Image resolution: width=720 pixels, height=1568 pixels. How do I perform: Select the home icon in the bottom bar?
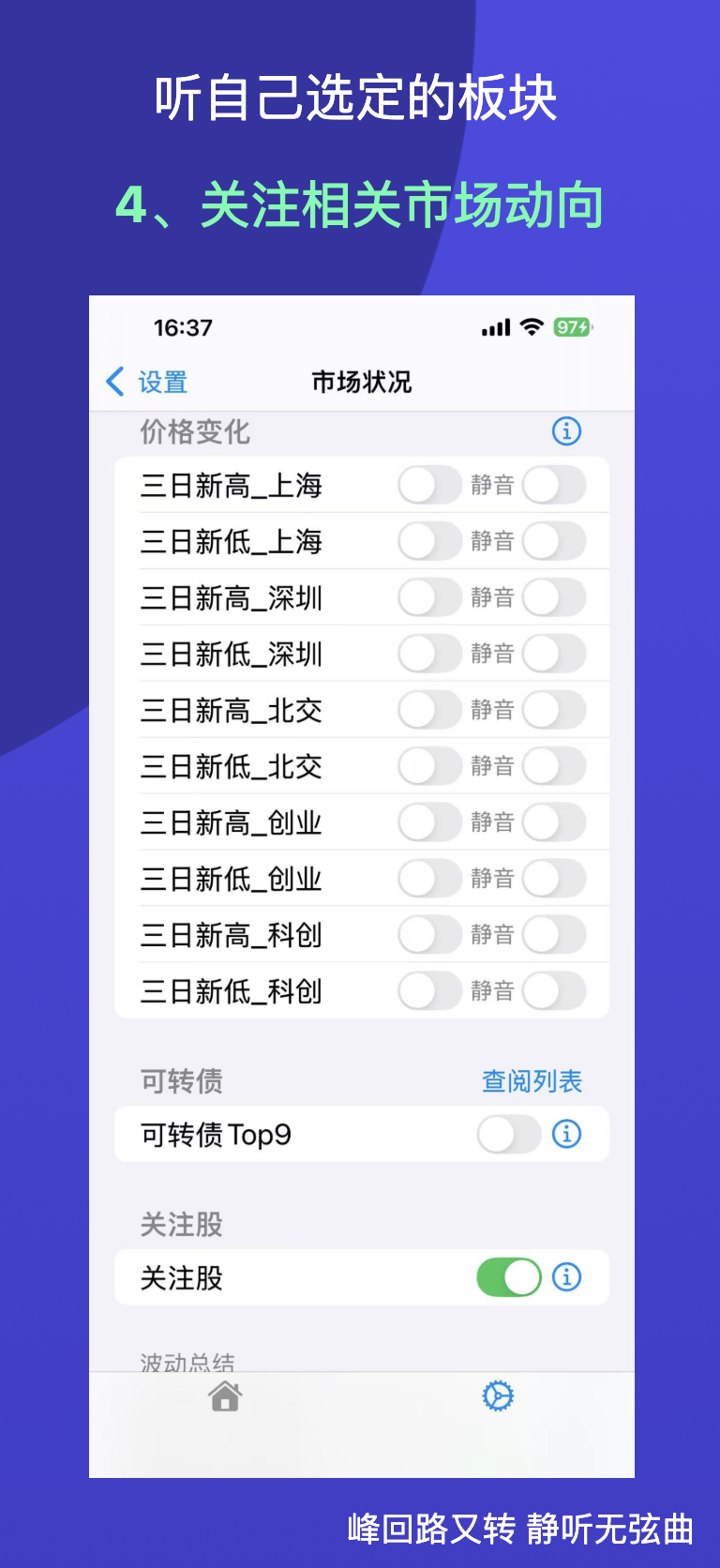pos(223,1396)
